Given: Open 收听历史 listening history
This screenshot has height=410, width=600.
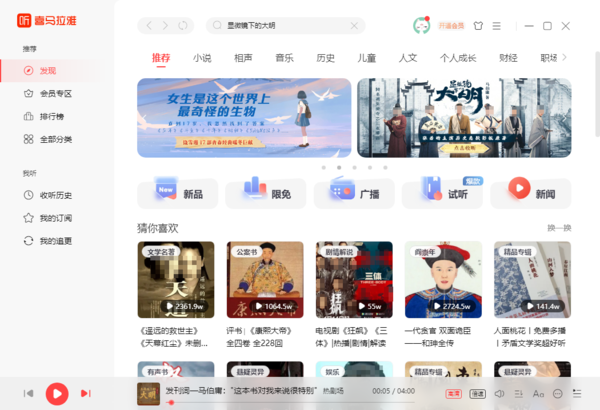Looking at the screenshot, I should pos(55,195).
